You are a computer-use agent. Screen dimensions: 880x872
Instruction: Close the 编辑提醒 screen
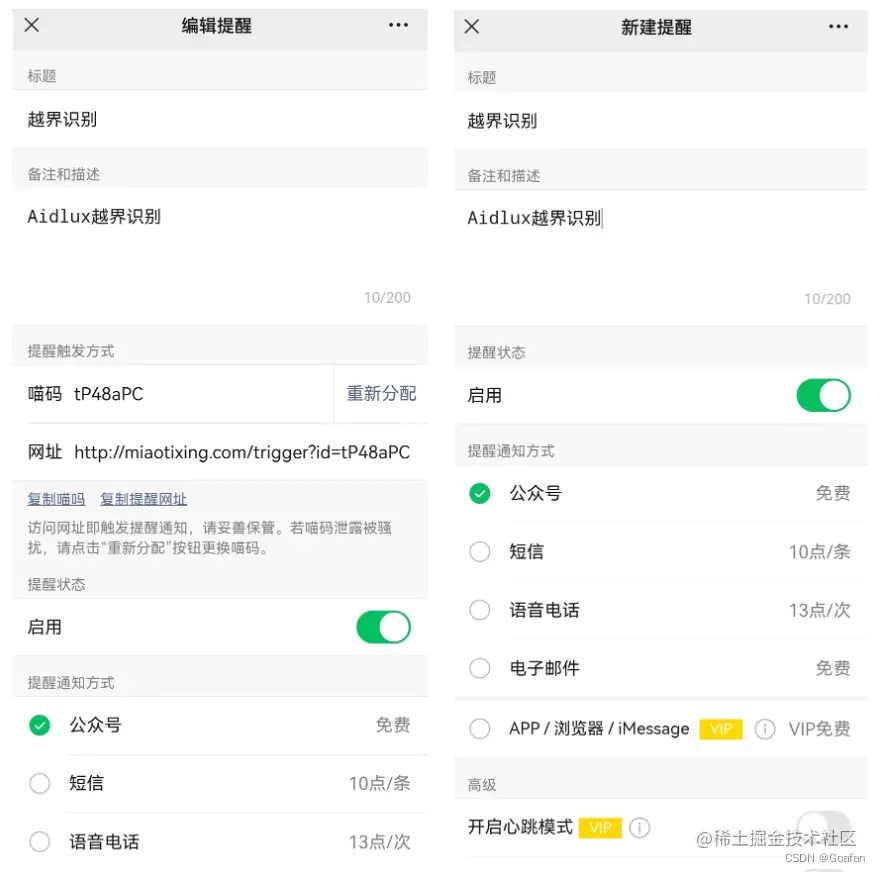pos(32,25)
